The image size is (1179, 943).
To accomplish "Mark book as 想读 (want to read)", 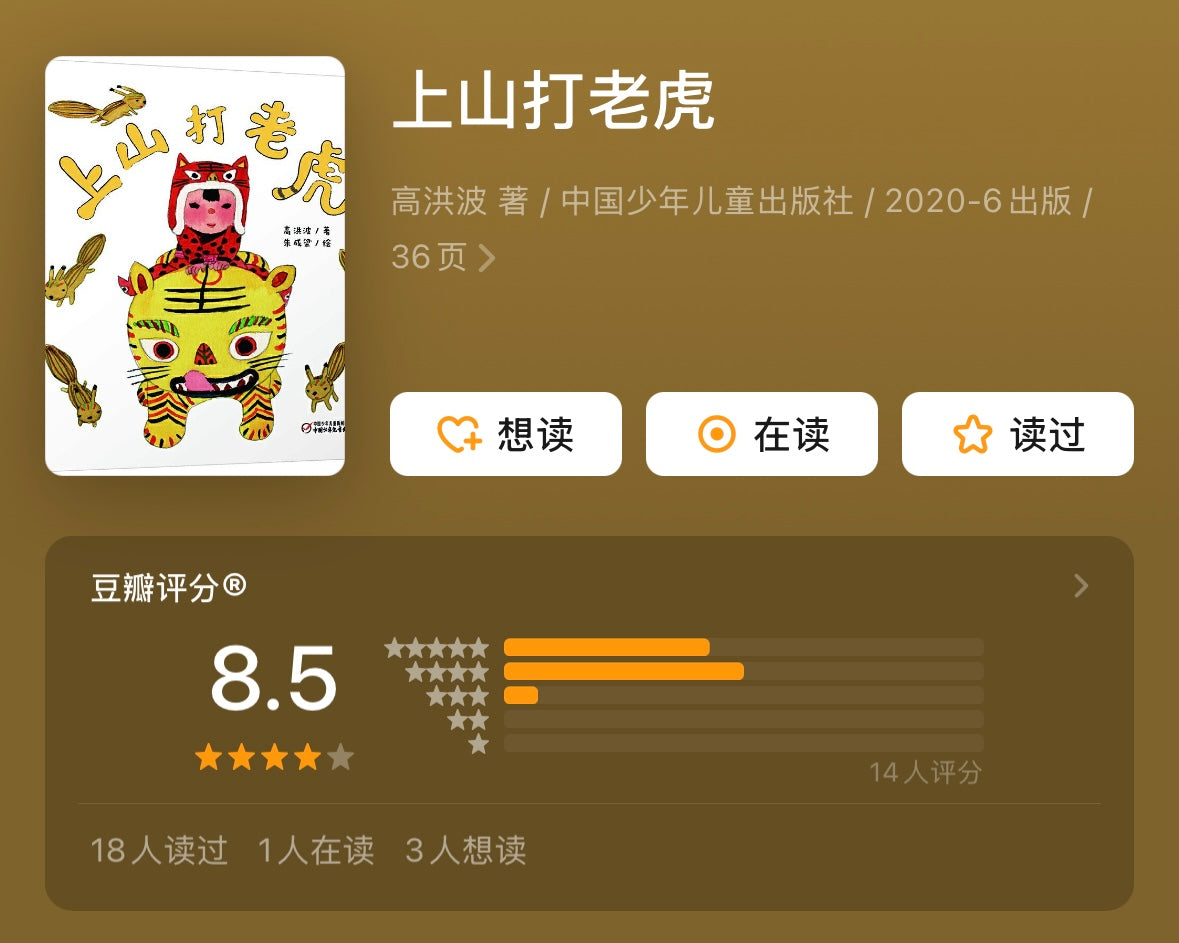I will click(505, 434).
